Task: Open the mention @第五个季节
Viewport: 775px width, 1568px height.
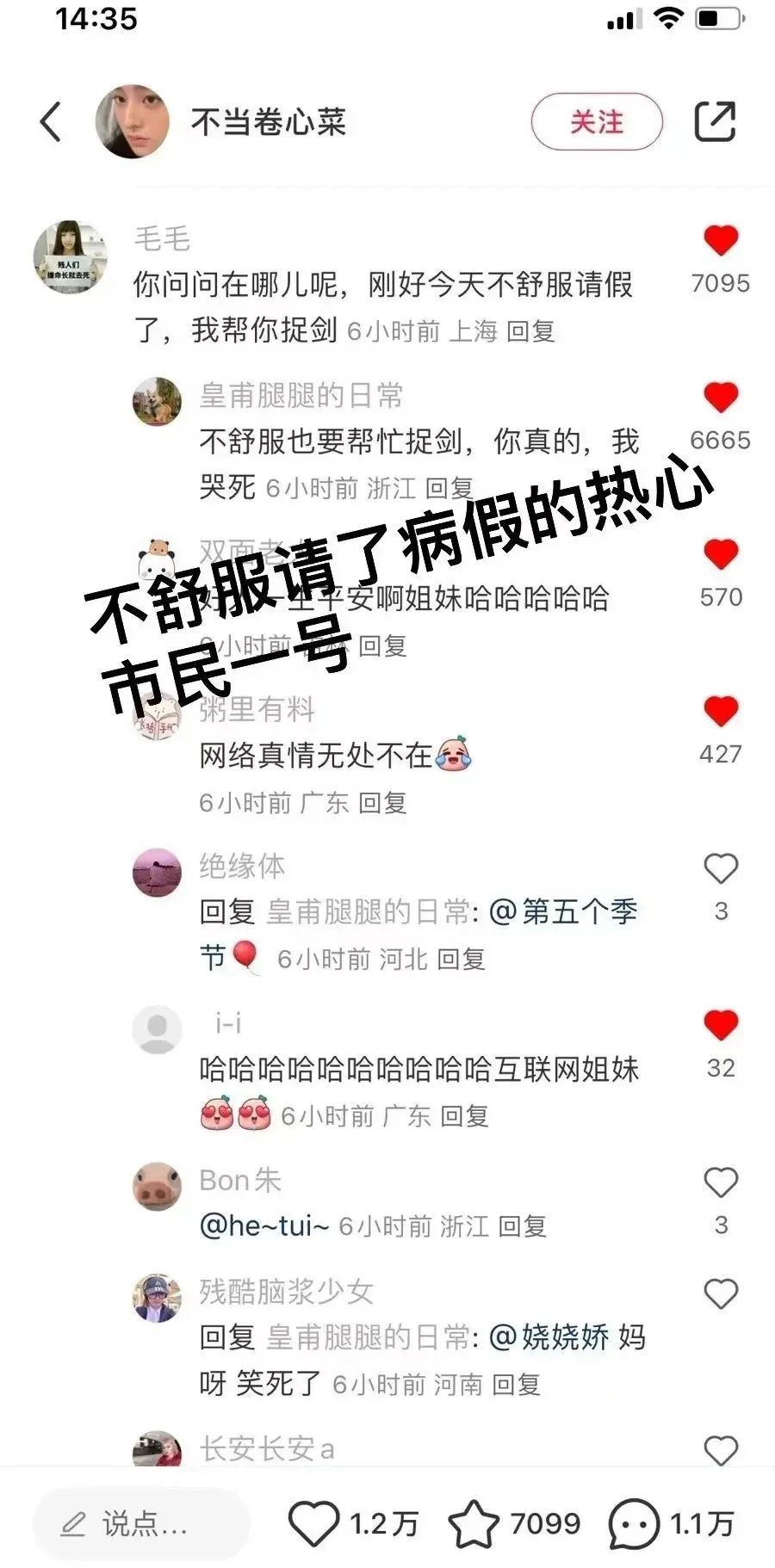Action: click(x=564, y=912)
